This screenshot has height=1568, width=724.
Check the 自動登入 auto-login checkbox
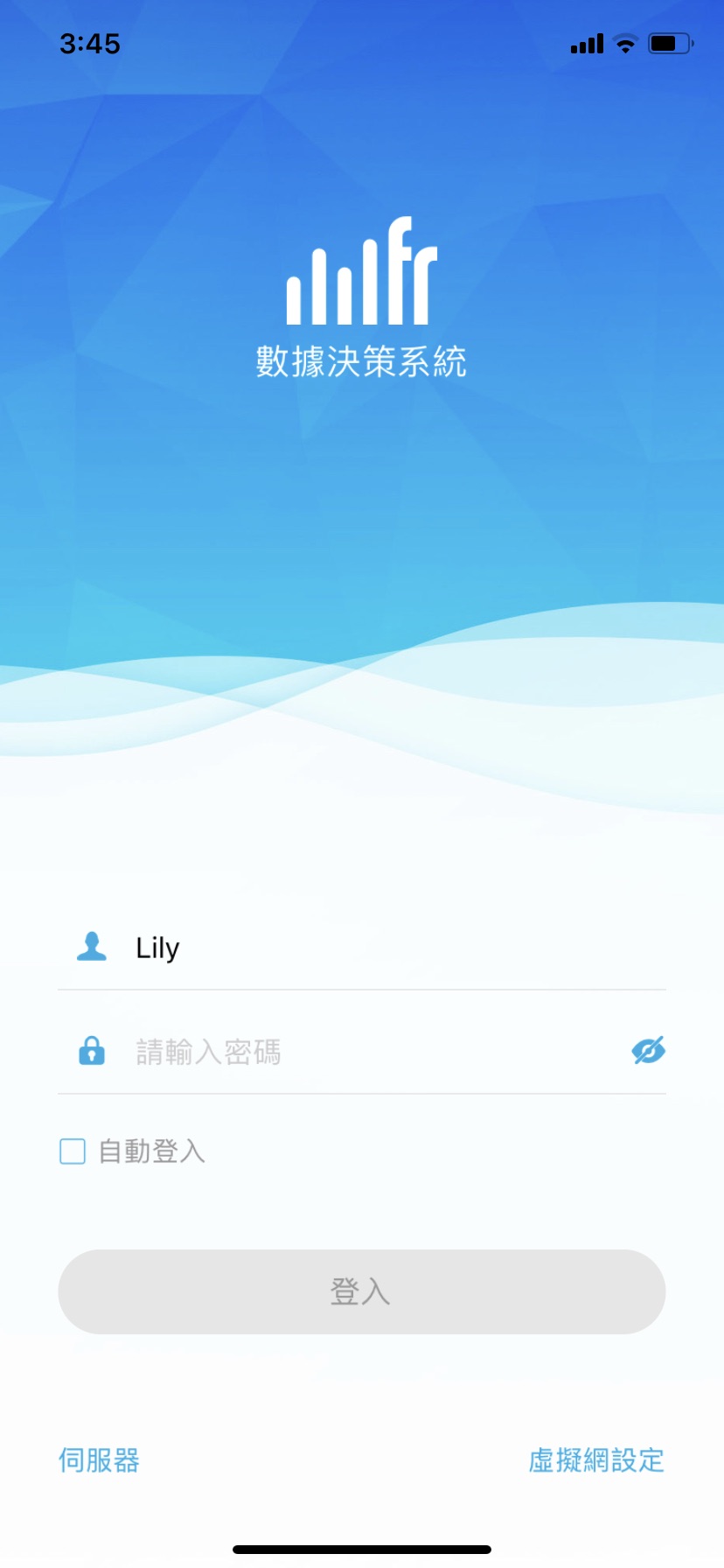(73, 1151)
